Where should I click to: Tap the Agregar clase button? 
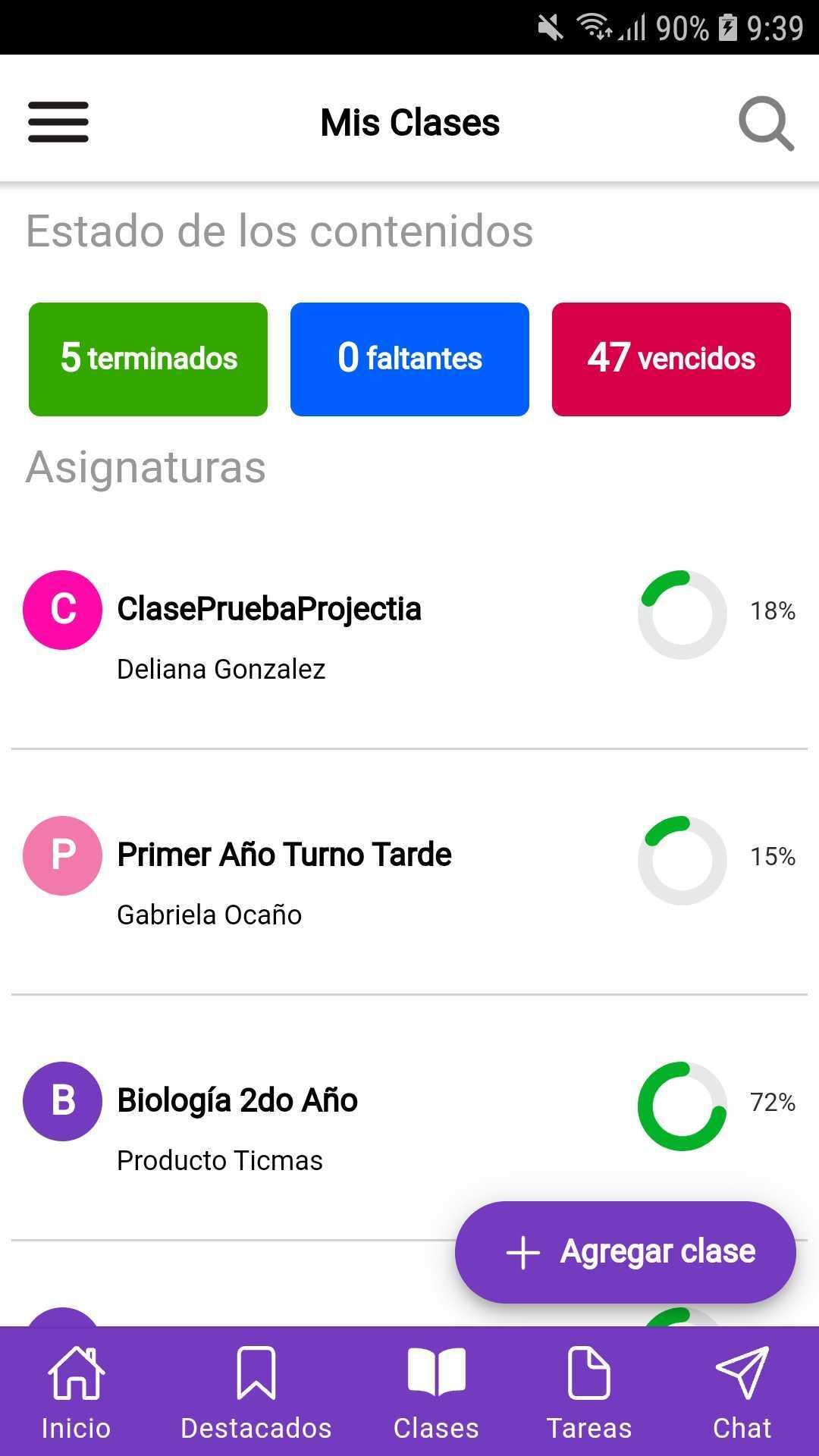(626, 1252)
